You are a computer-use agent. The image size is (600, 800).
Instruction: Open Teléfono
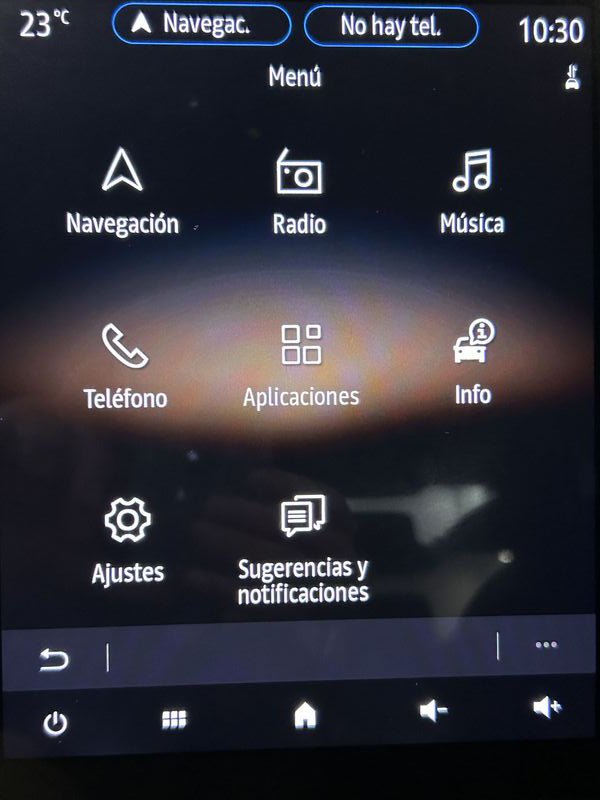125,366
